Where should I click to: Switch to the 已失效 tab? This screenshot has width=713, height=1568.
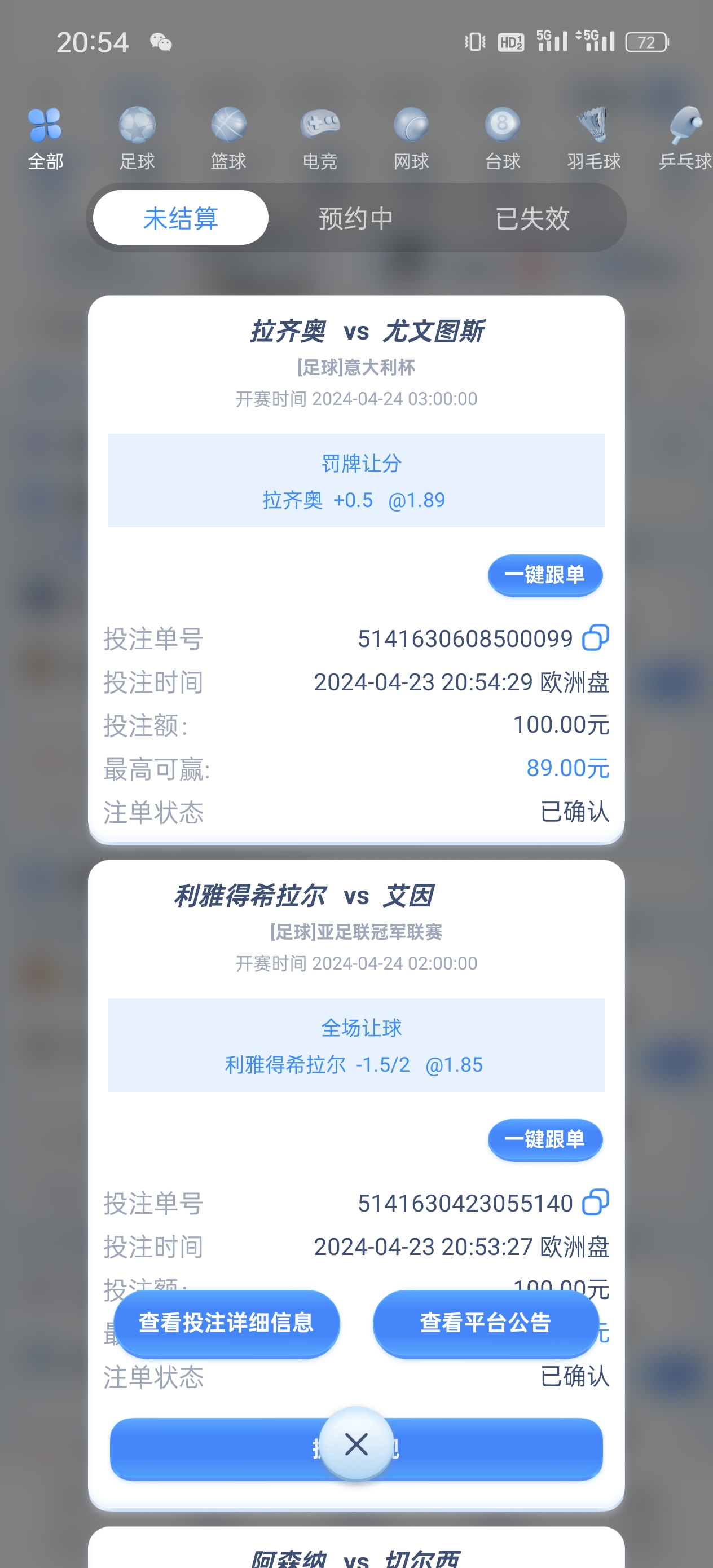pyautogui.click(x=532, y=218)
